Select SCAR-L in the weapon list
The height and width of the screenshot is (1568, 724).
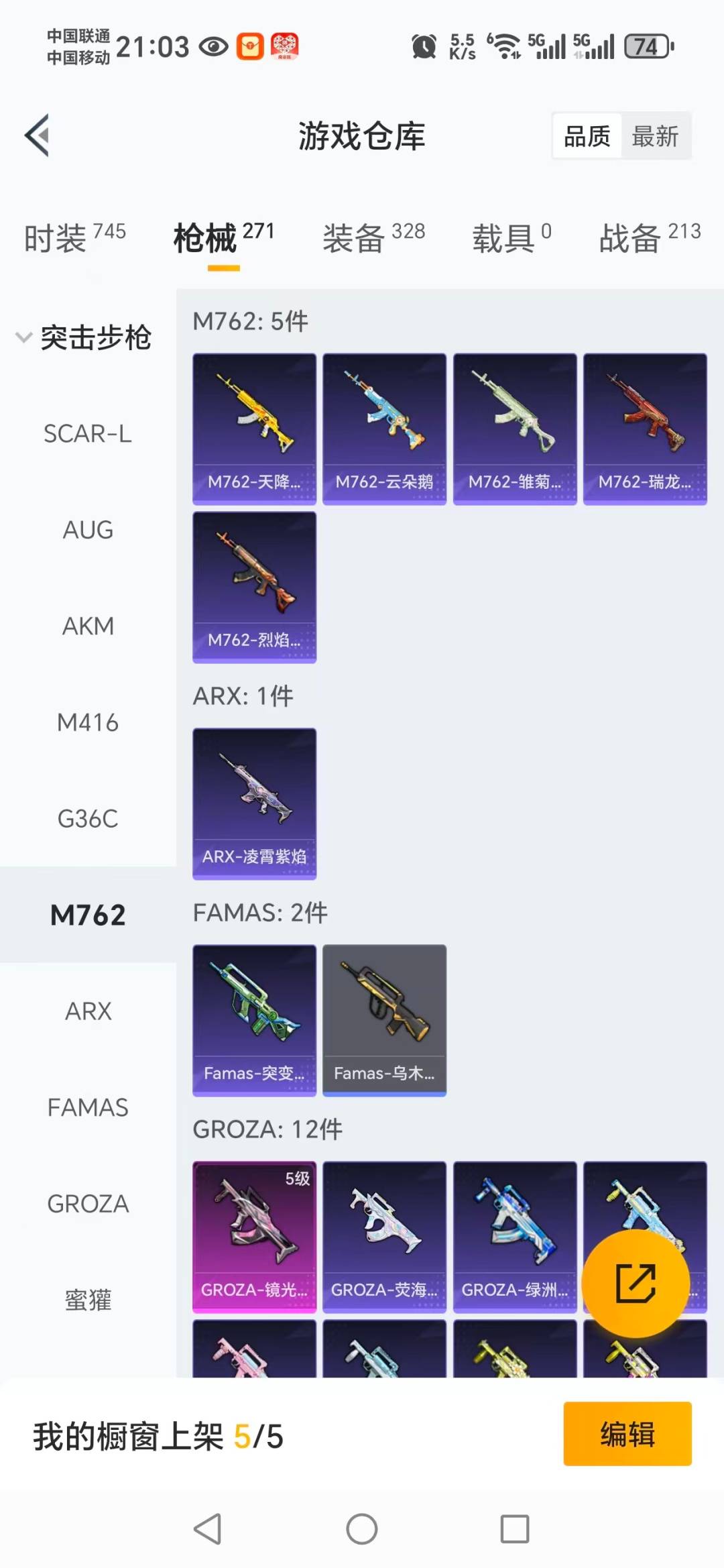point(88,434)
